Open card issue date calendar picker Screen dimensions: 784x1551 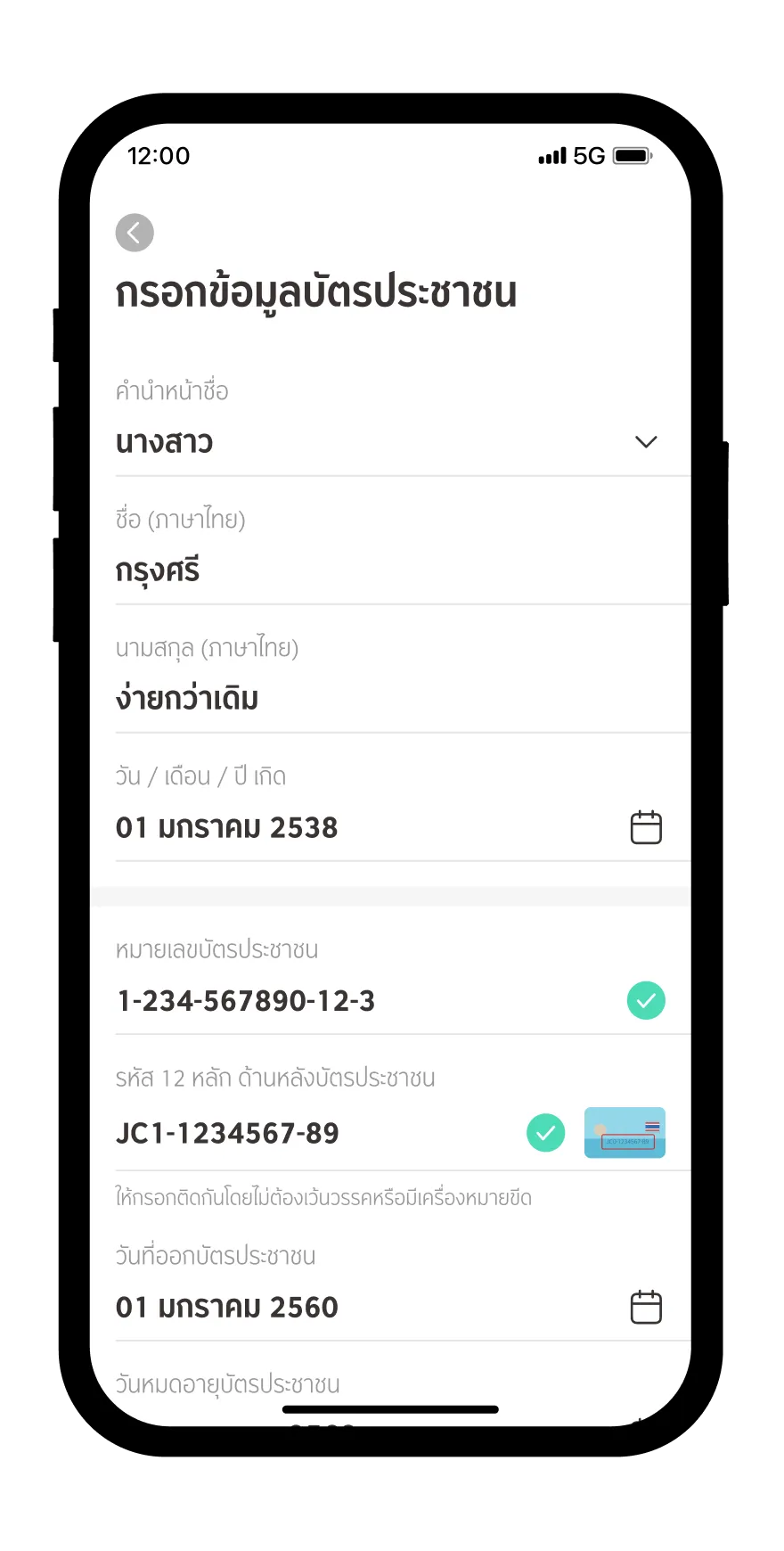click(x=646, y=1308)
